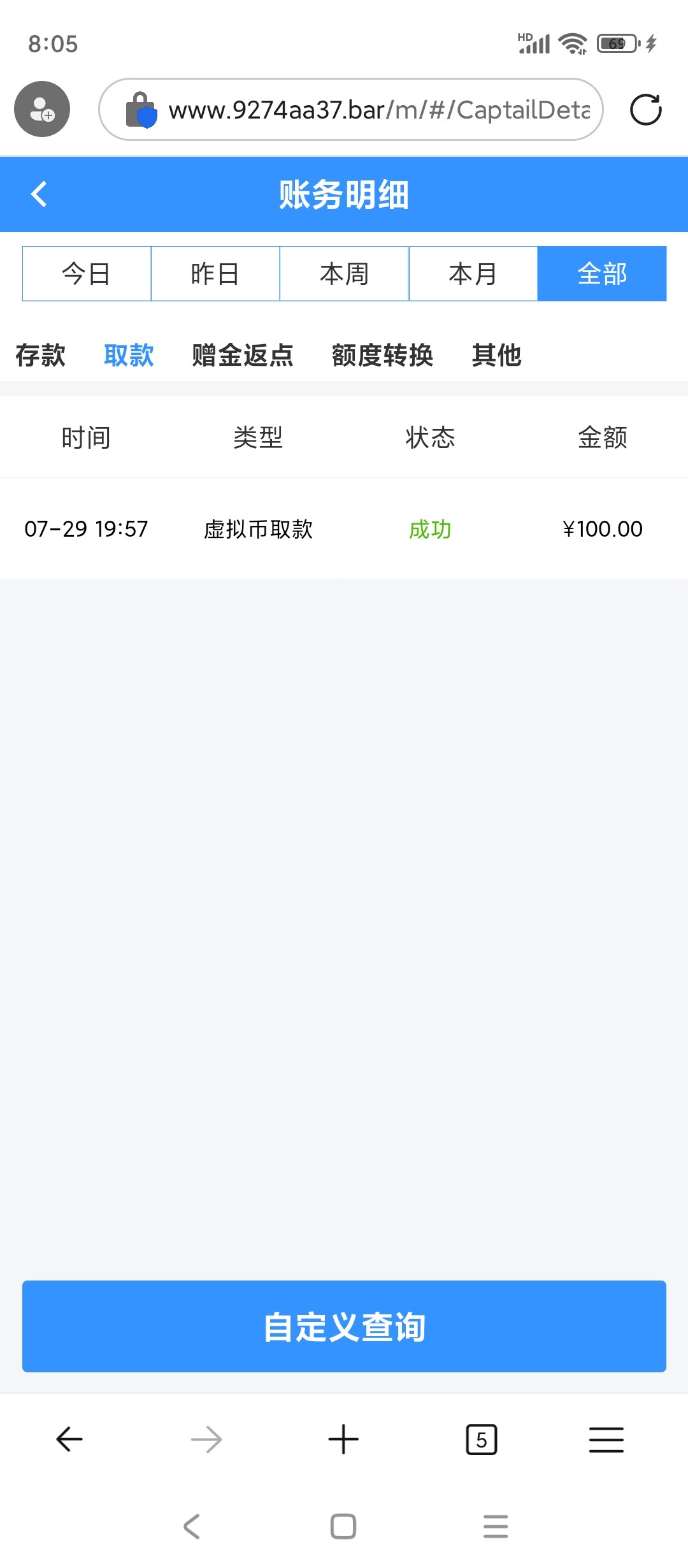Reload the page with refresh icon
688x1568 pixels.
pyautogui.click(x=645, y=110)
